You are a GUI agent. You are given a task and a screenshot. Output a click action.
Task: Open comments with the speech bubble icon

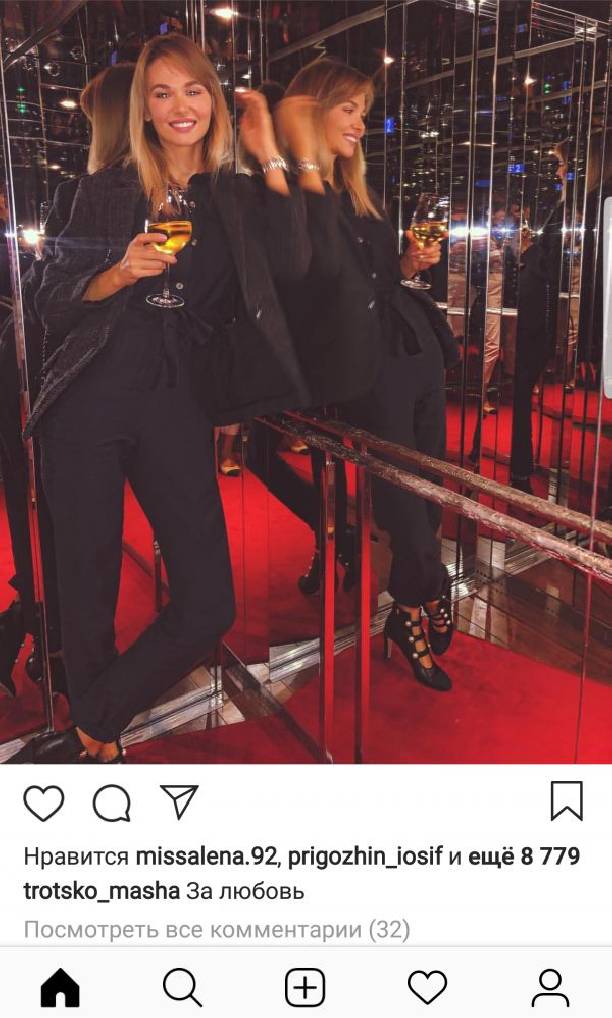coord(111,803)
